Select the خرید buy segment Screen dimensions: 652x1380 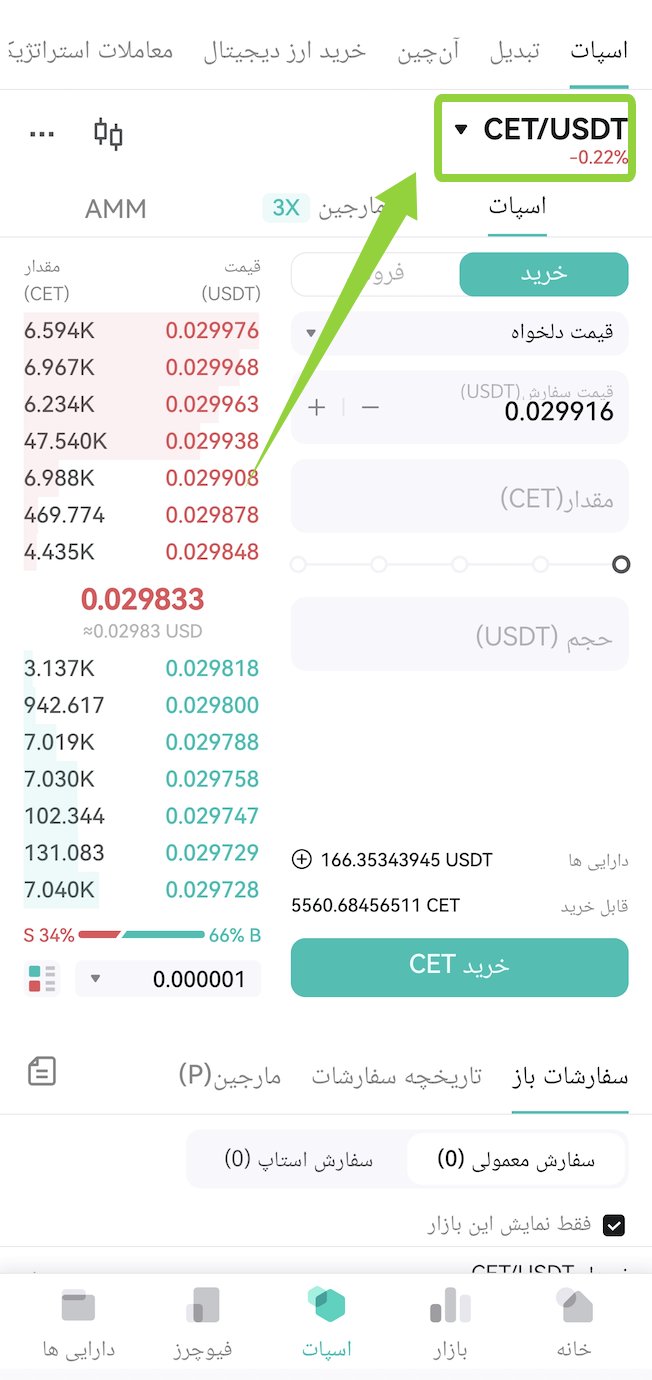pos(544,274)
